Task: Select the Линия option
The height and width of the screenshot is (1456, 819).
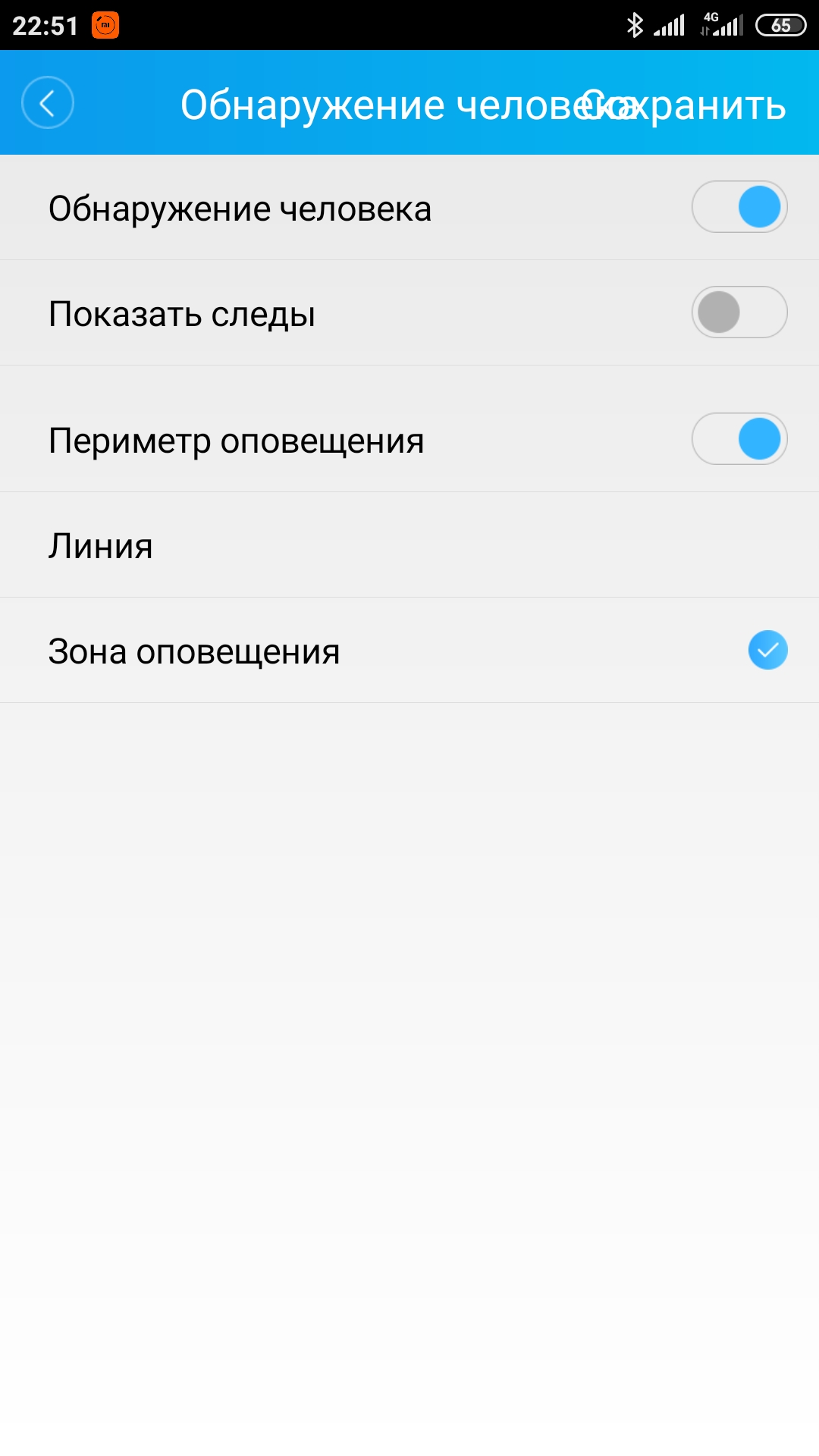Action: point(409,545)
